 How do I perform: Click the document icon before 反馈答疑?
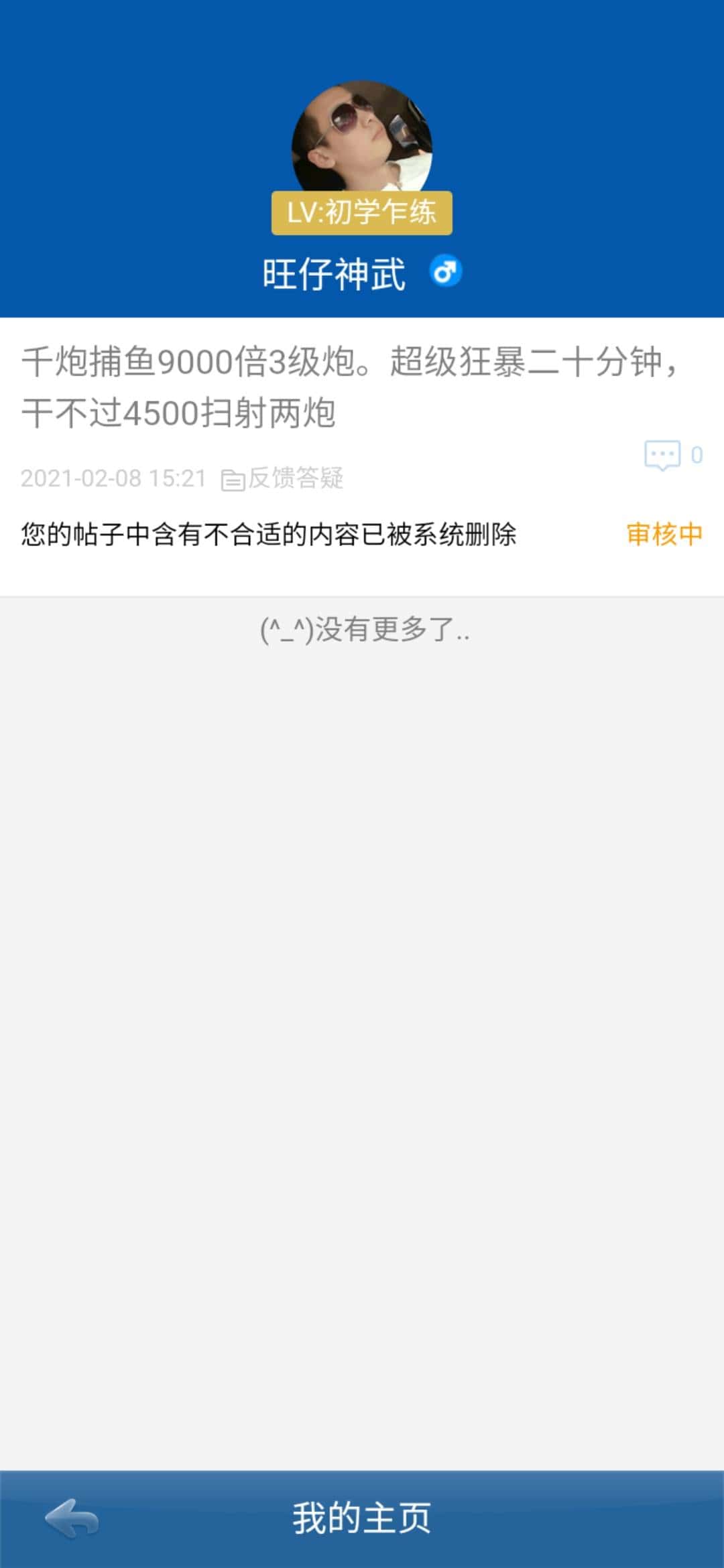235,480
